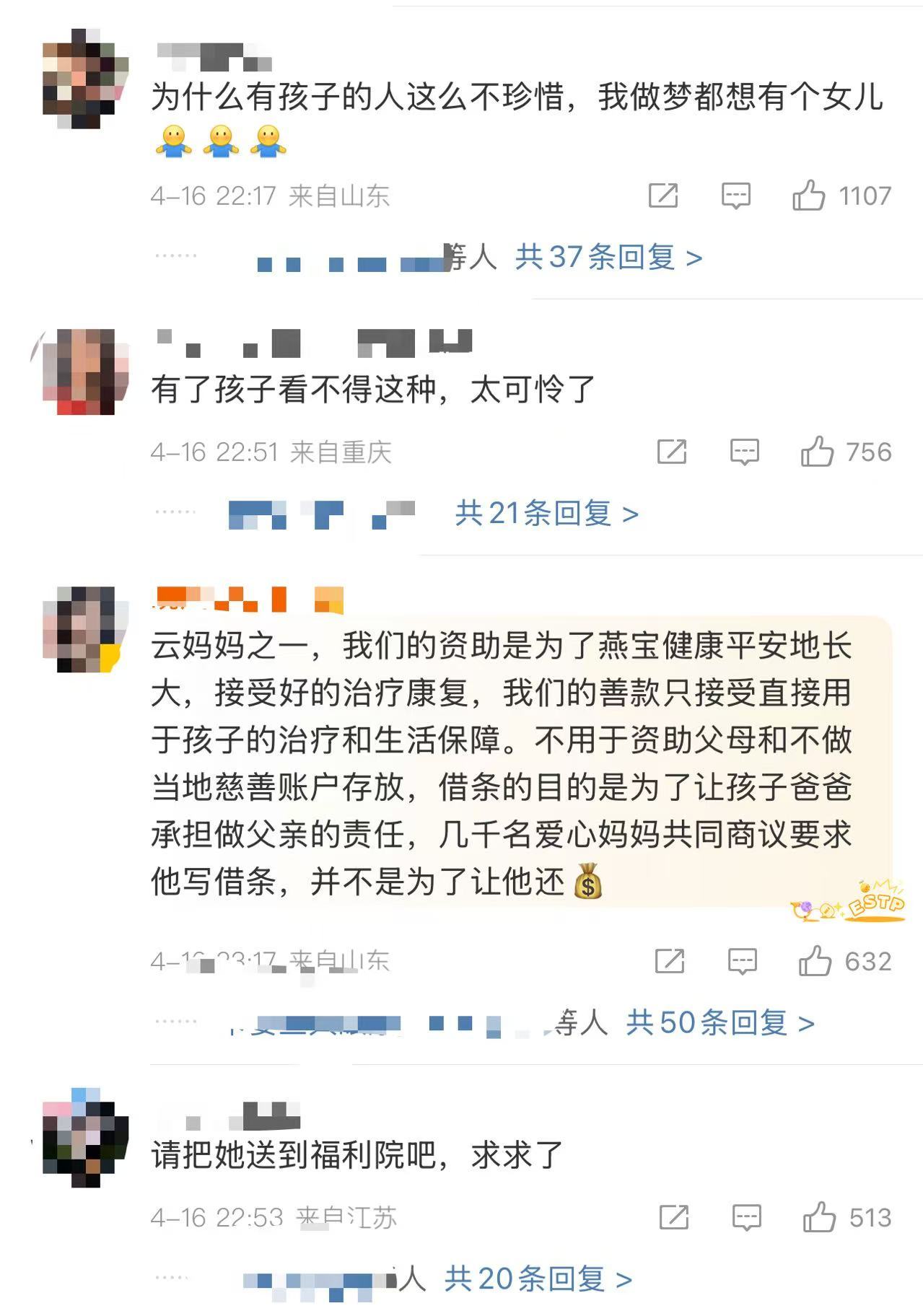Image resolution: width=923 pixels, height=1316 pixels.
Task: Share the comment with 632 likes
Action: tap(669, 961)
